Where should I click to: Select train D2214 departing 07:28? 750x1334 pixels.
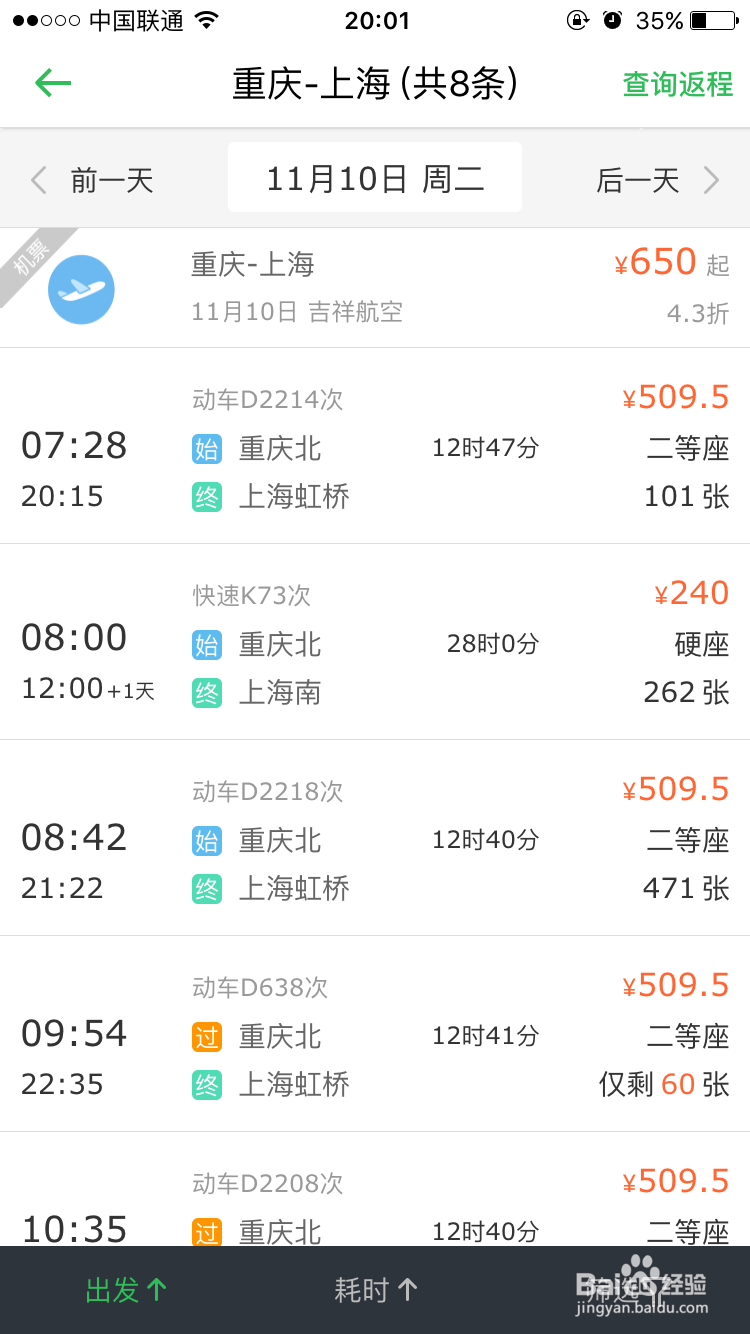point(375,446)
